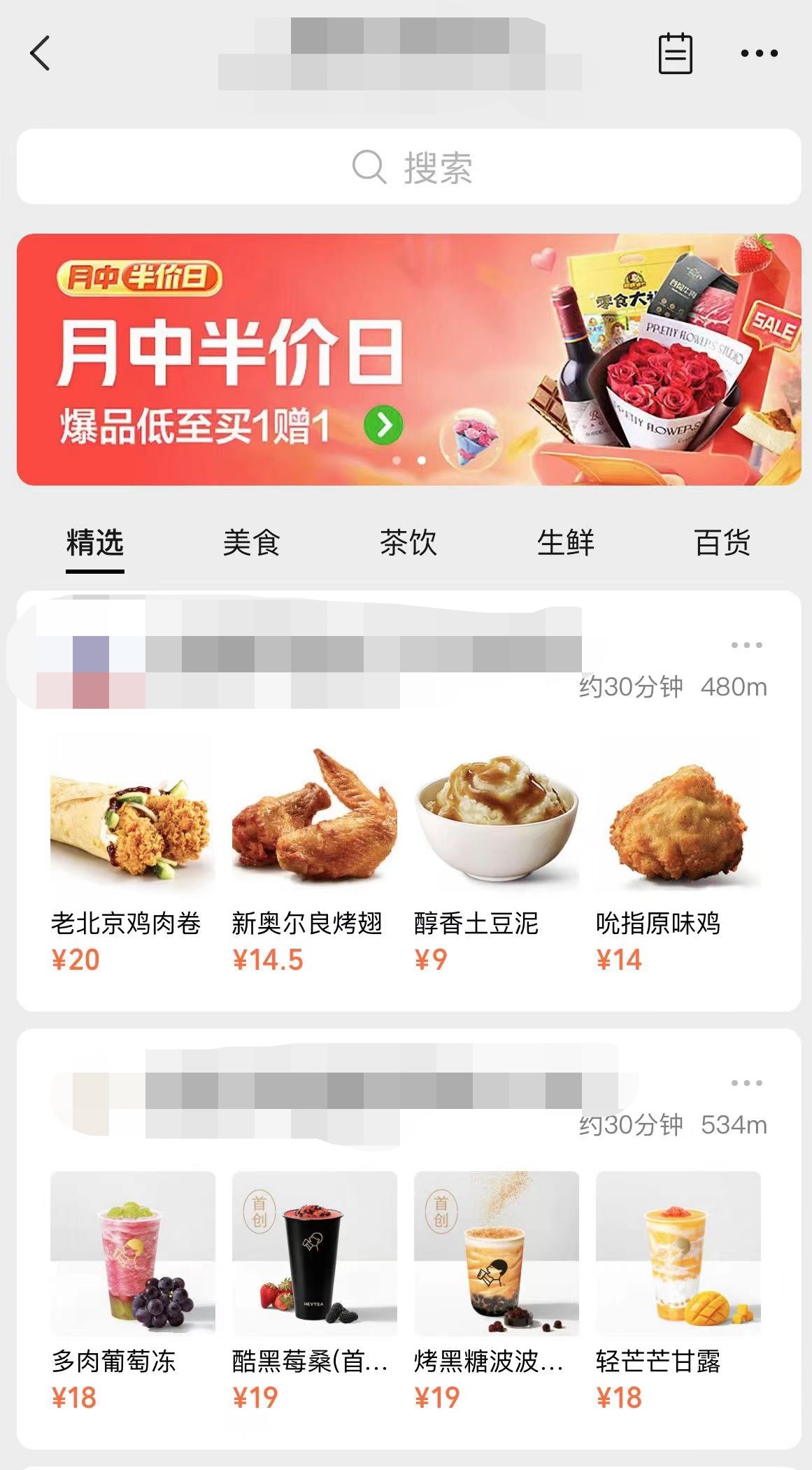This screenshot has height=1470, width=812.
Task: Go back using the top-left arrow
Action: point(41,53)
